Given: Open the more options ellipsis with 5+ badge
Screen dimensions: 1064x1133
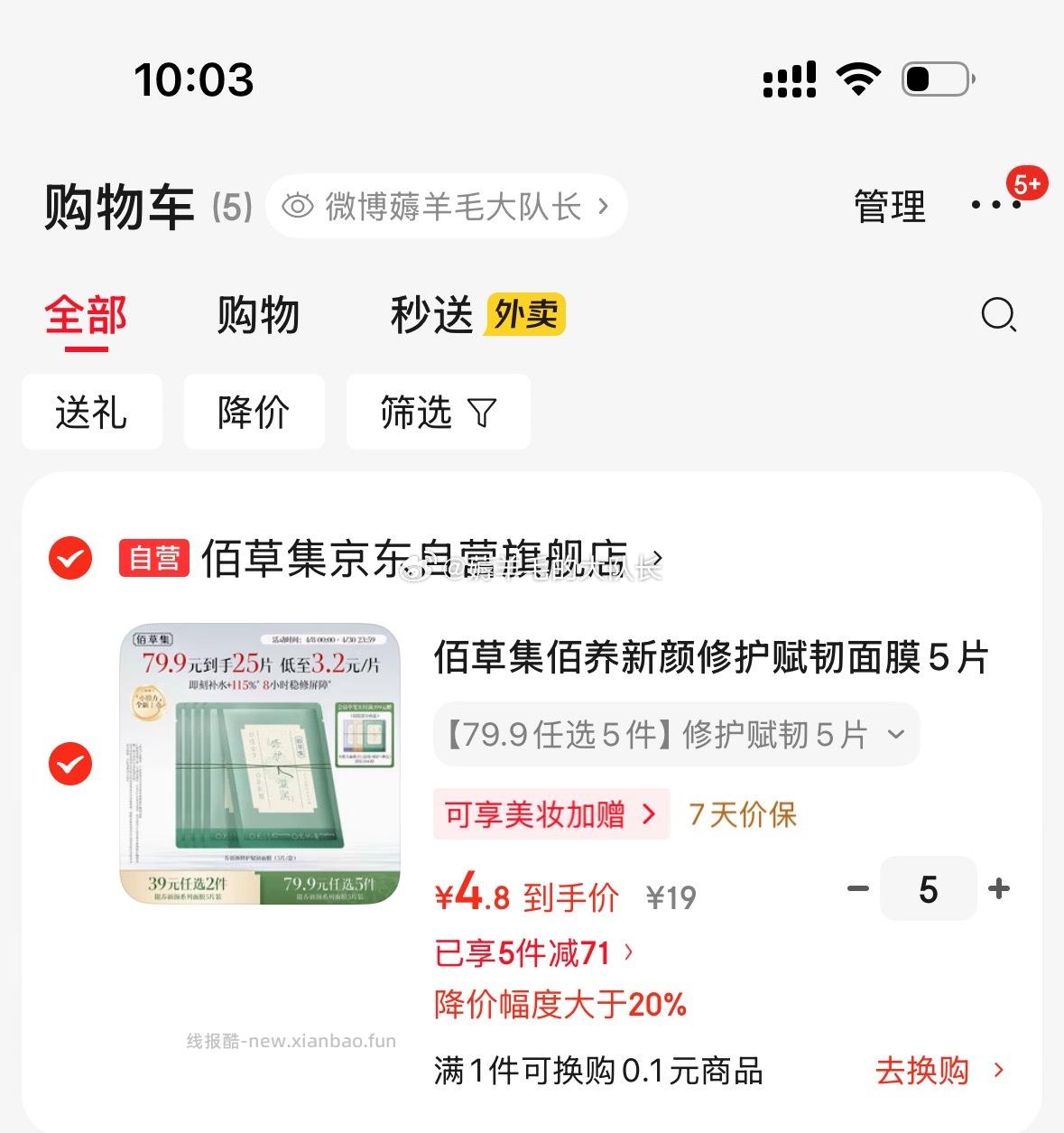Looking at the screenshot, I should point(996,206).
